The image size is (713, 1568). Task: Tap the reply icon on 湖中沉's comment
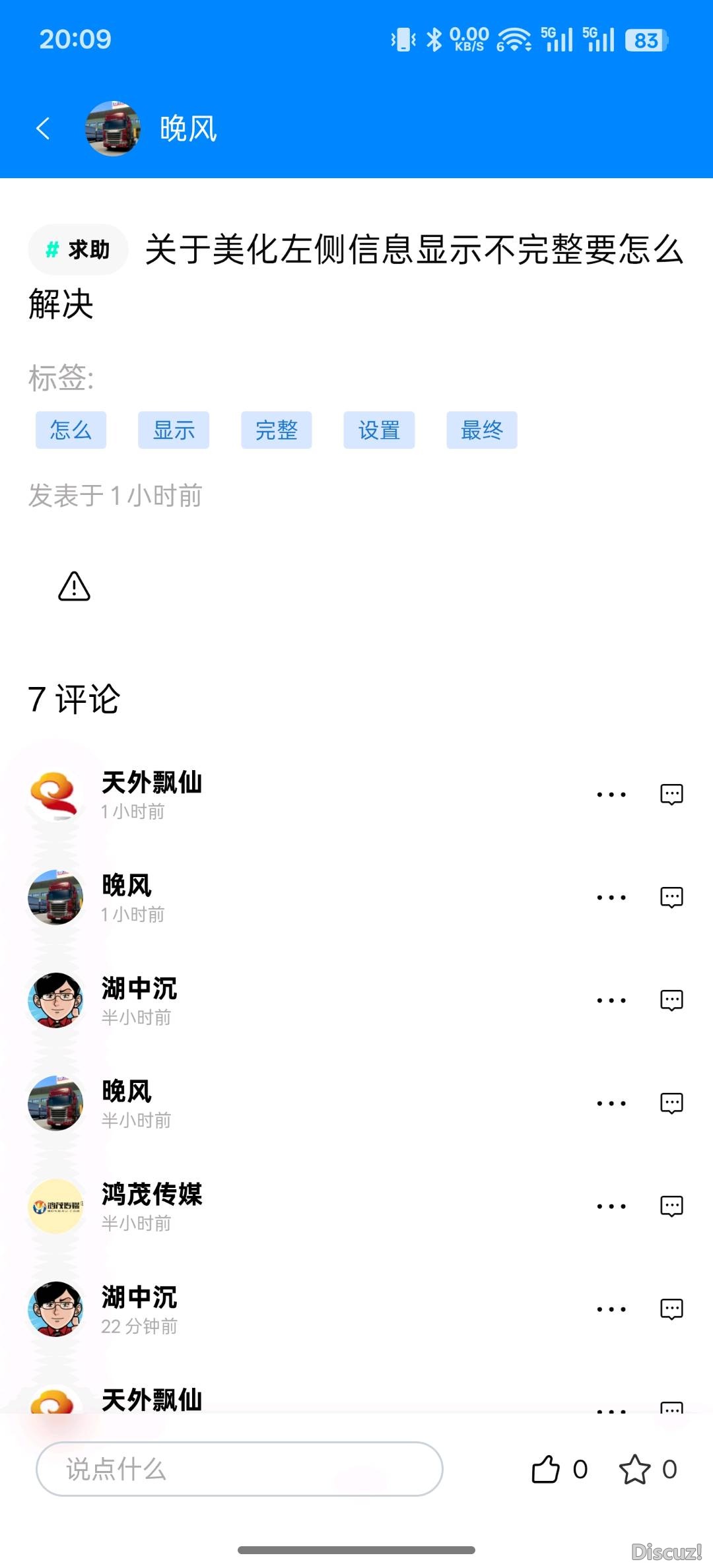point(671,1000)
